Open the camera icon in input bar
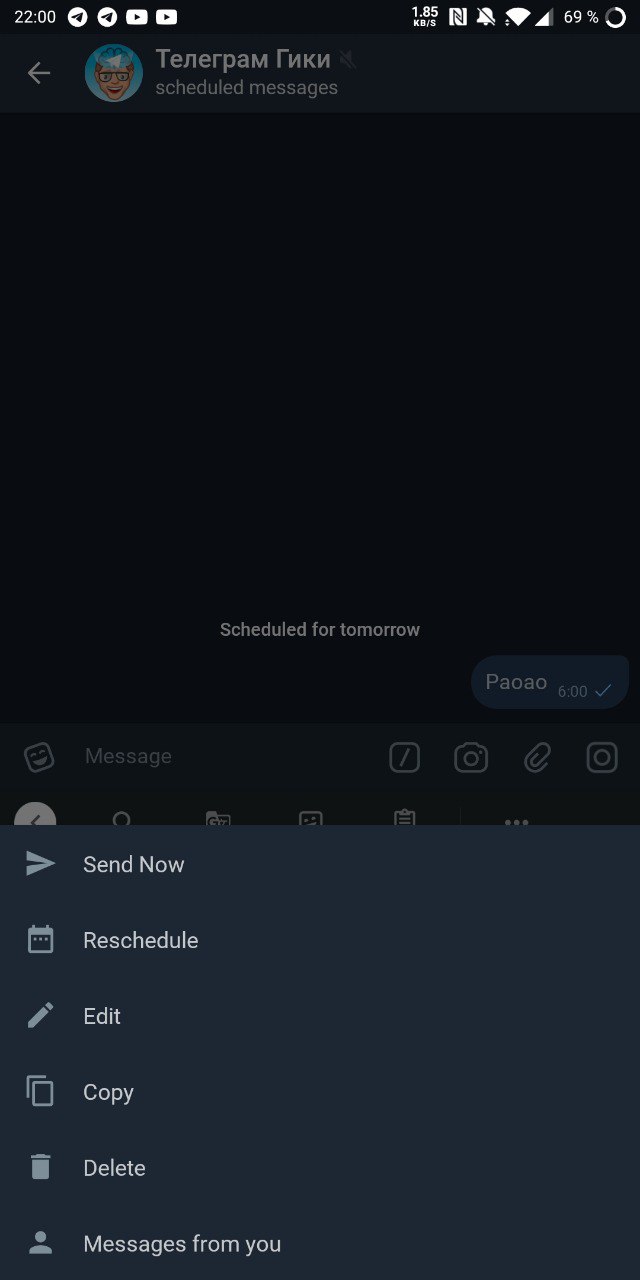640x1280 pixels. (471, 758)
